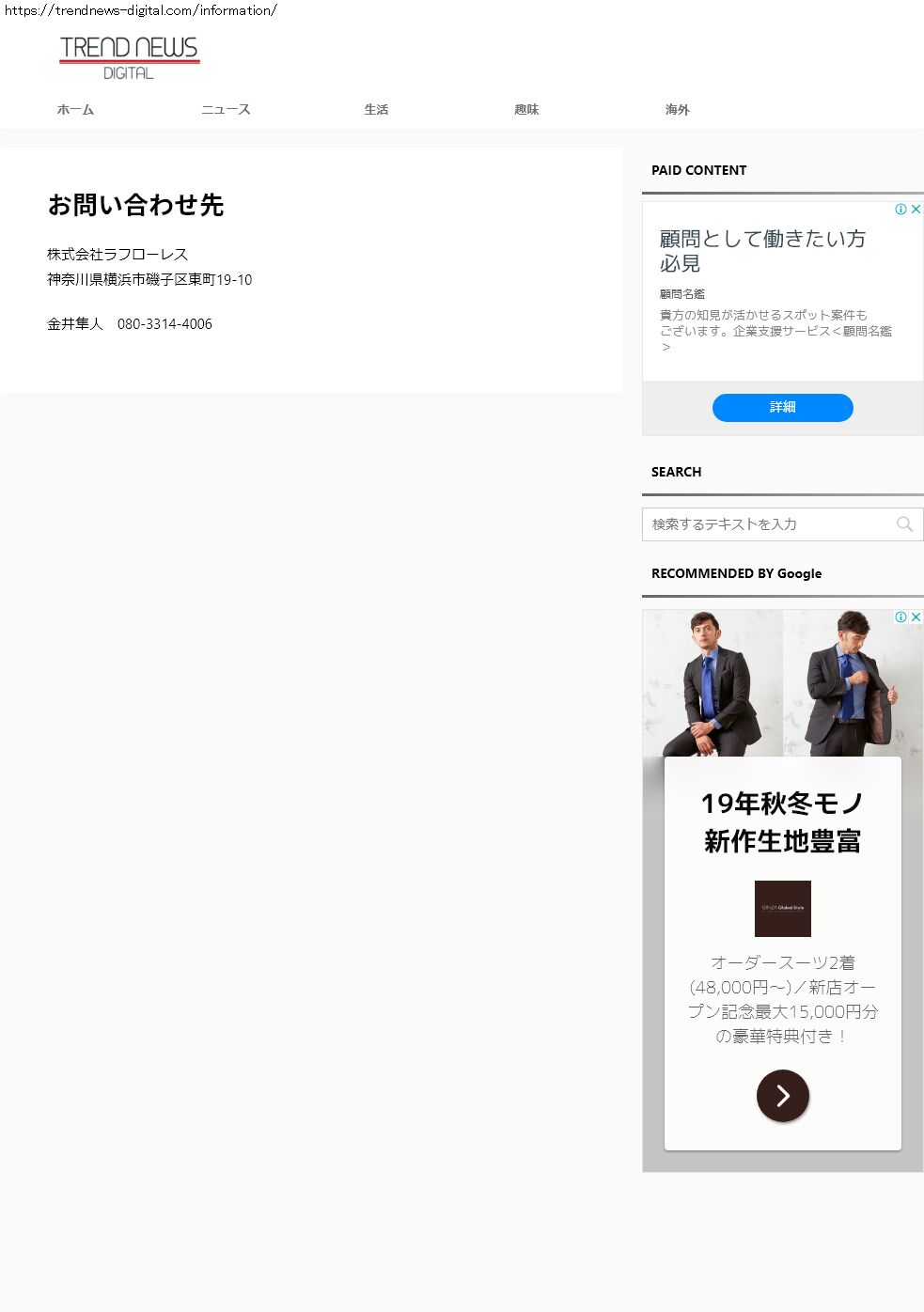The image size is (924, 1312).
Task: Switch to the ニュース section
Action: (226, 110)
